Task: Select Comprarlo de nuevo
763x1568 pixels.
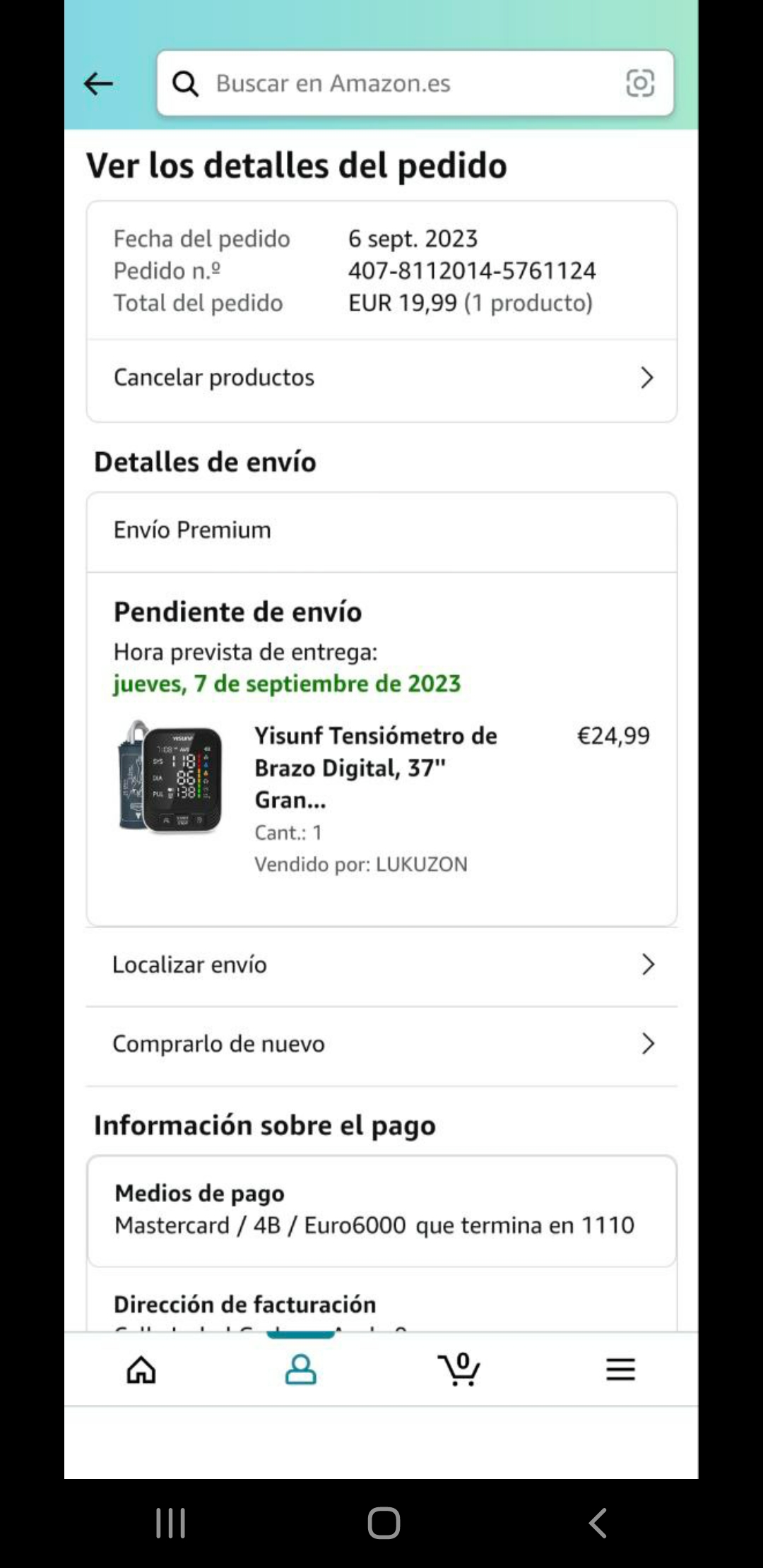Action: pyautogui.click(x=381, y=1044)
